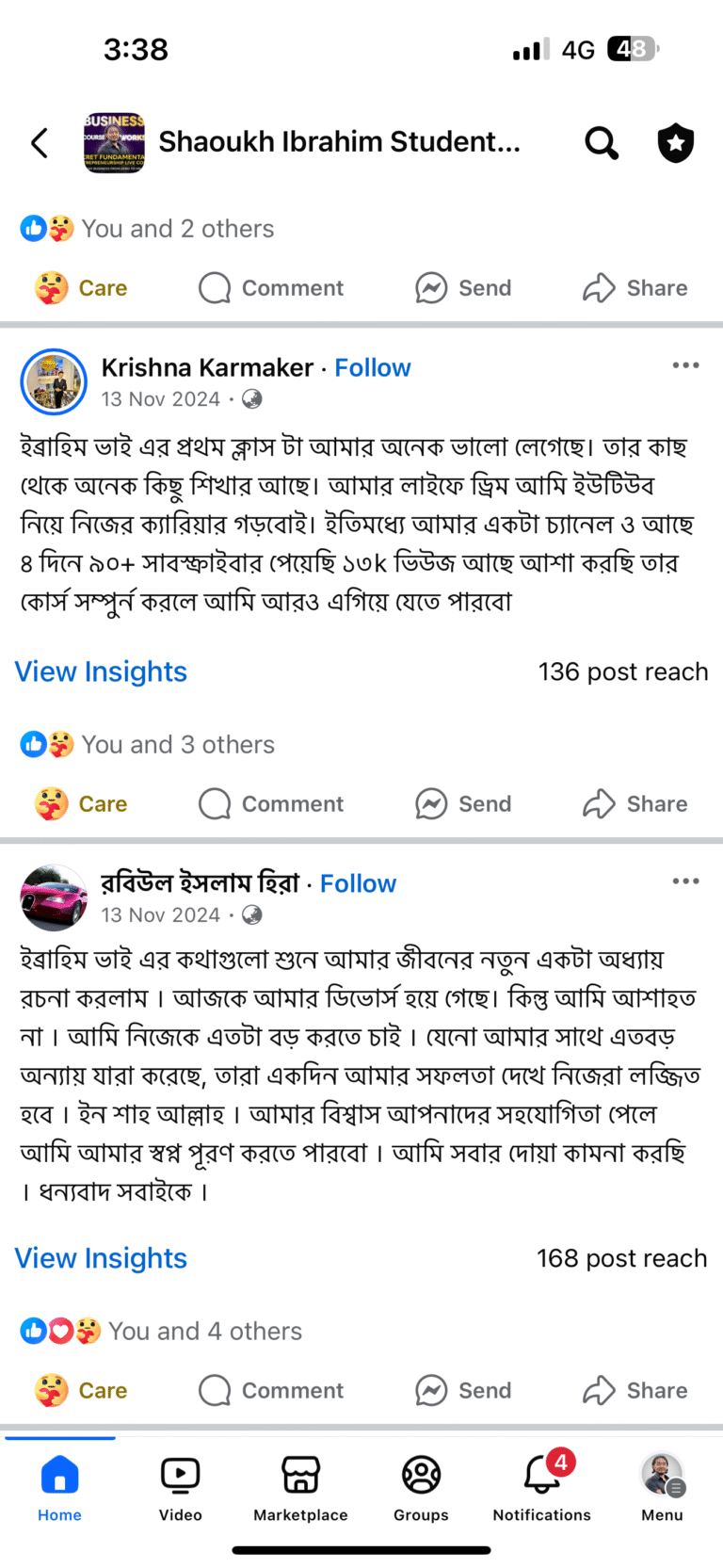This screenshot has width=723, height=1568.
Task: Comment on Krishna Karmaker's post
Action: (271, 804)
